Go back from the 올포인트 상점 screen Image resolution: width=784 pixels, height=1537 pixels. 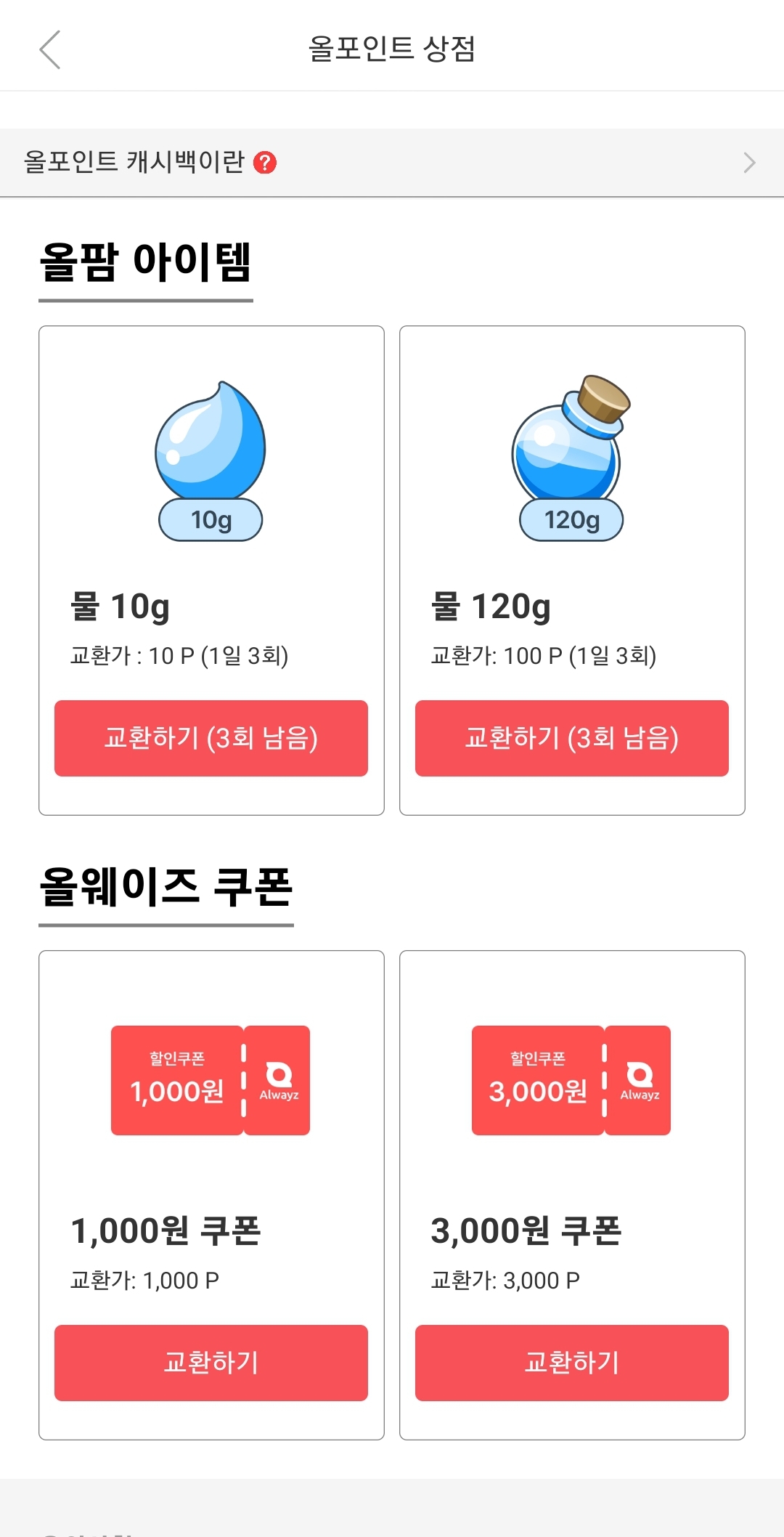pos(49,49)
